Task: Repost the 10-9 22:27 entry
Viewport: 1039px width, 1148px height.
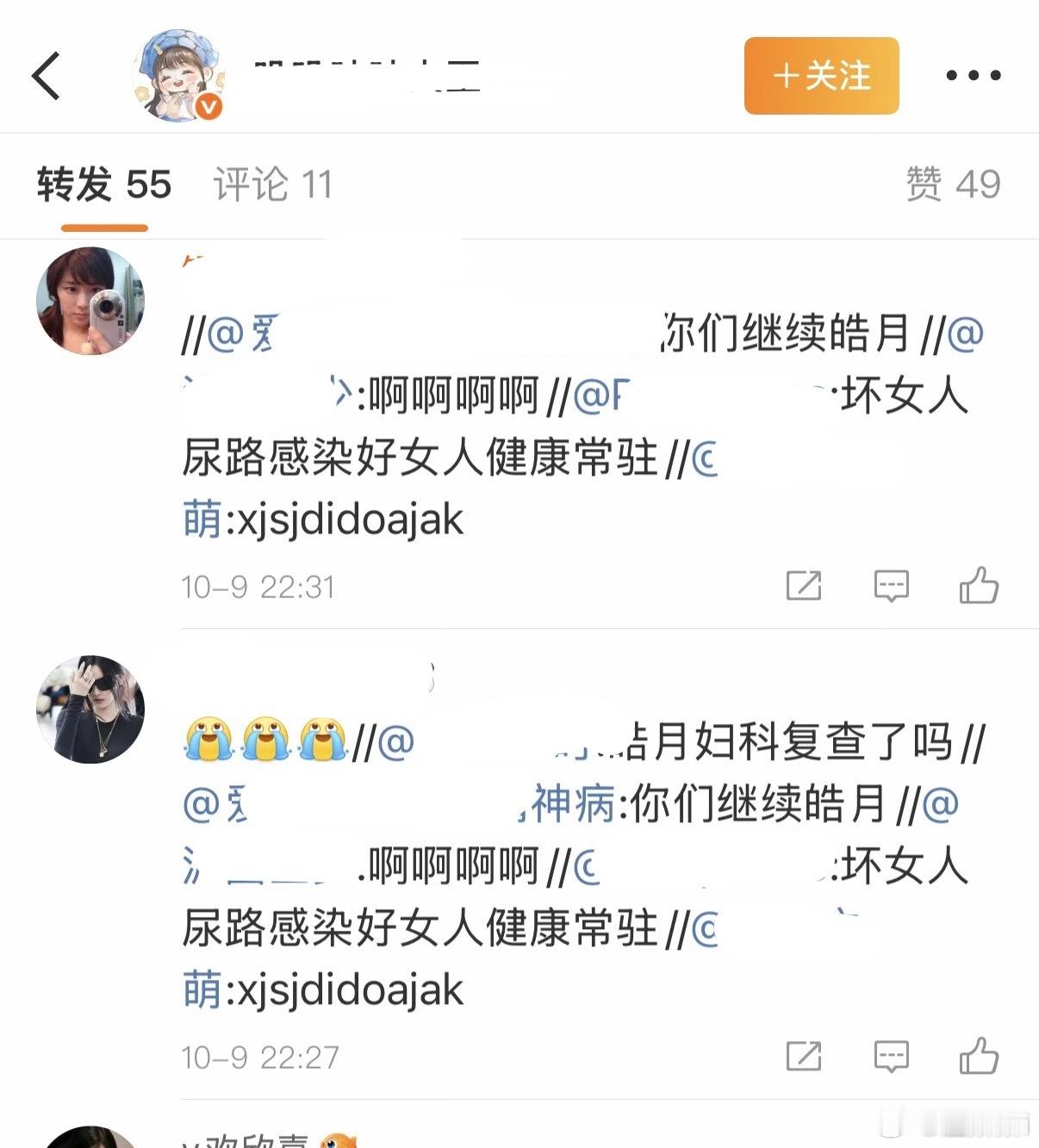Action: click(x=803, y=1056)
